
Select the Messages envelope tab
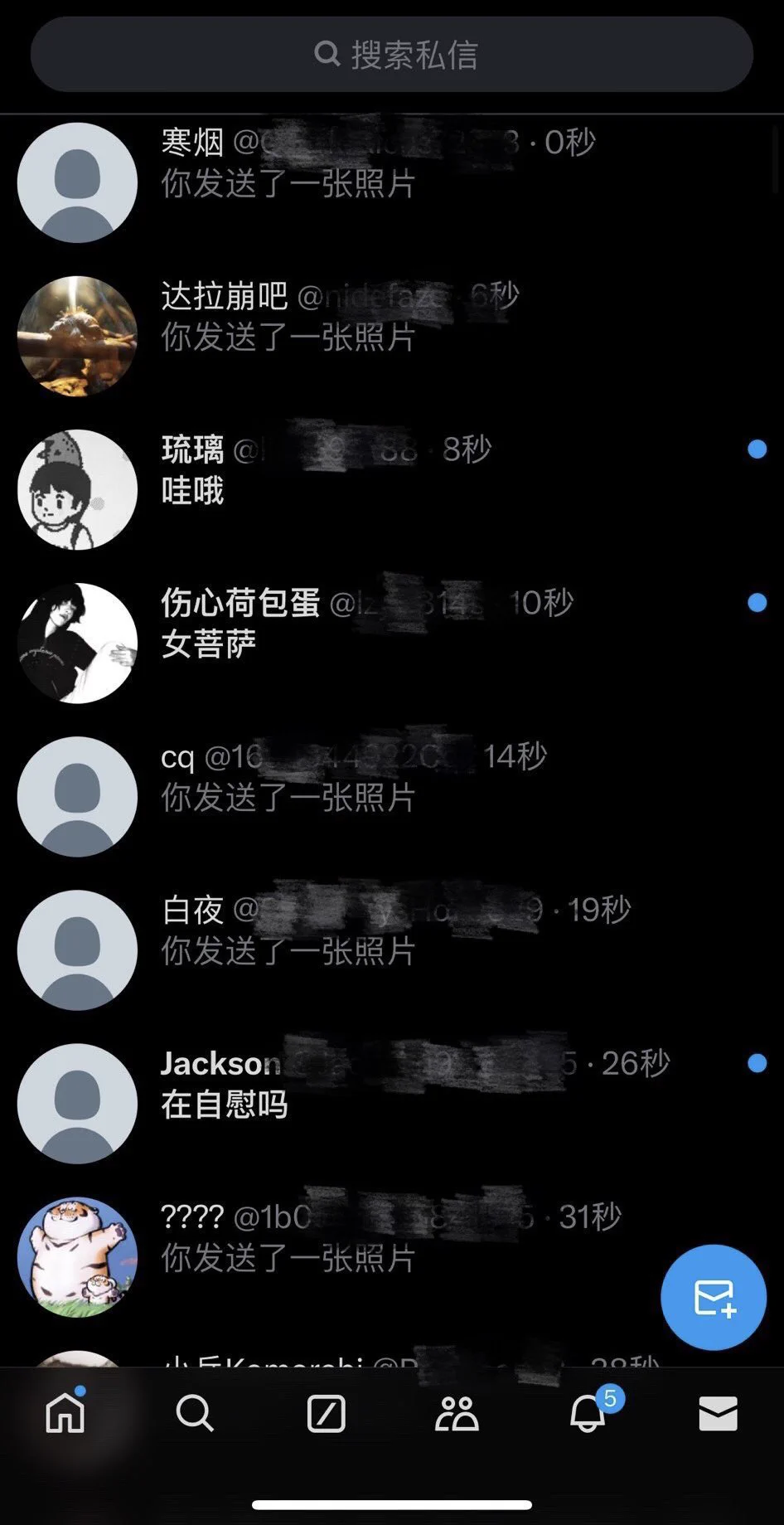click(x=718, y=1413)
